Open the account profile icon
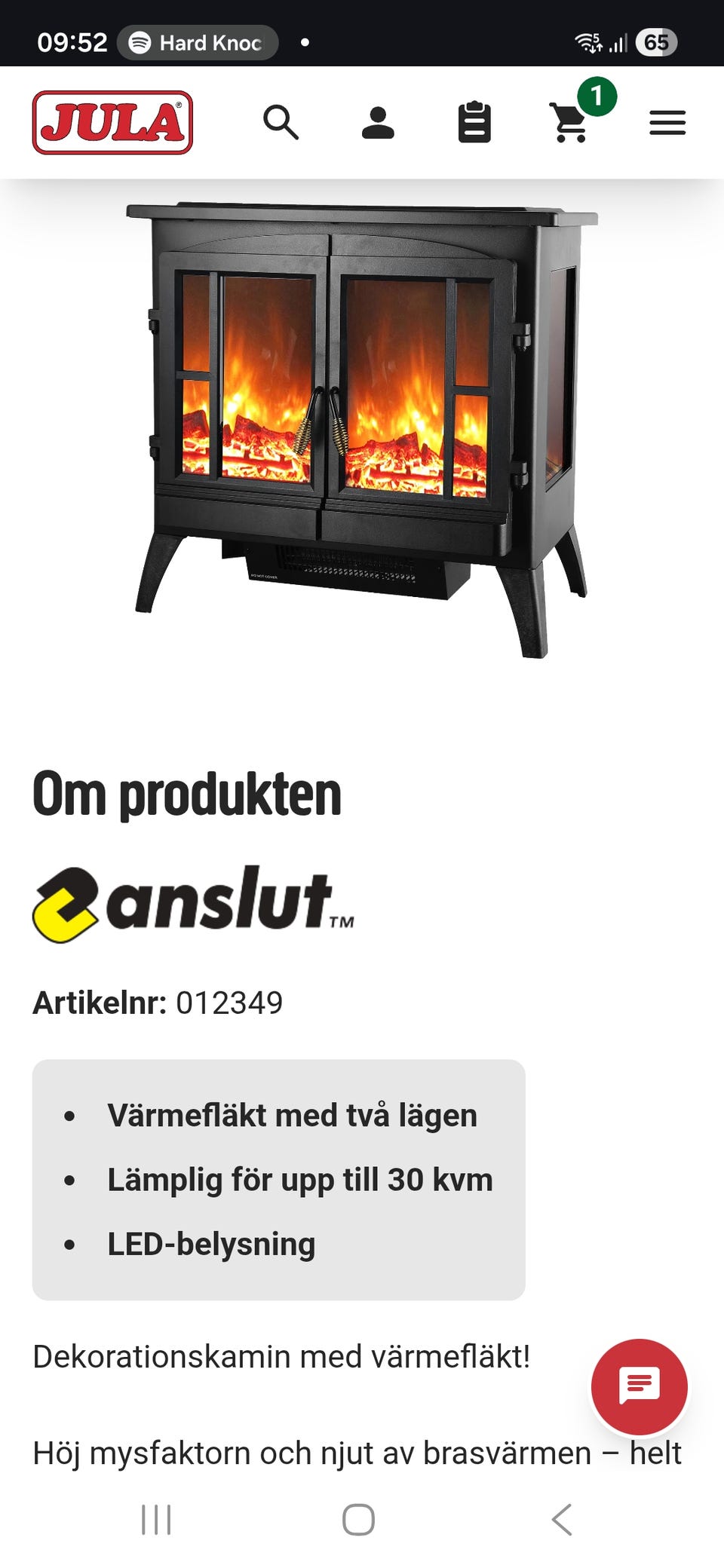Viewport: 724px width, 1568px height. point(379,123)
